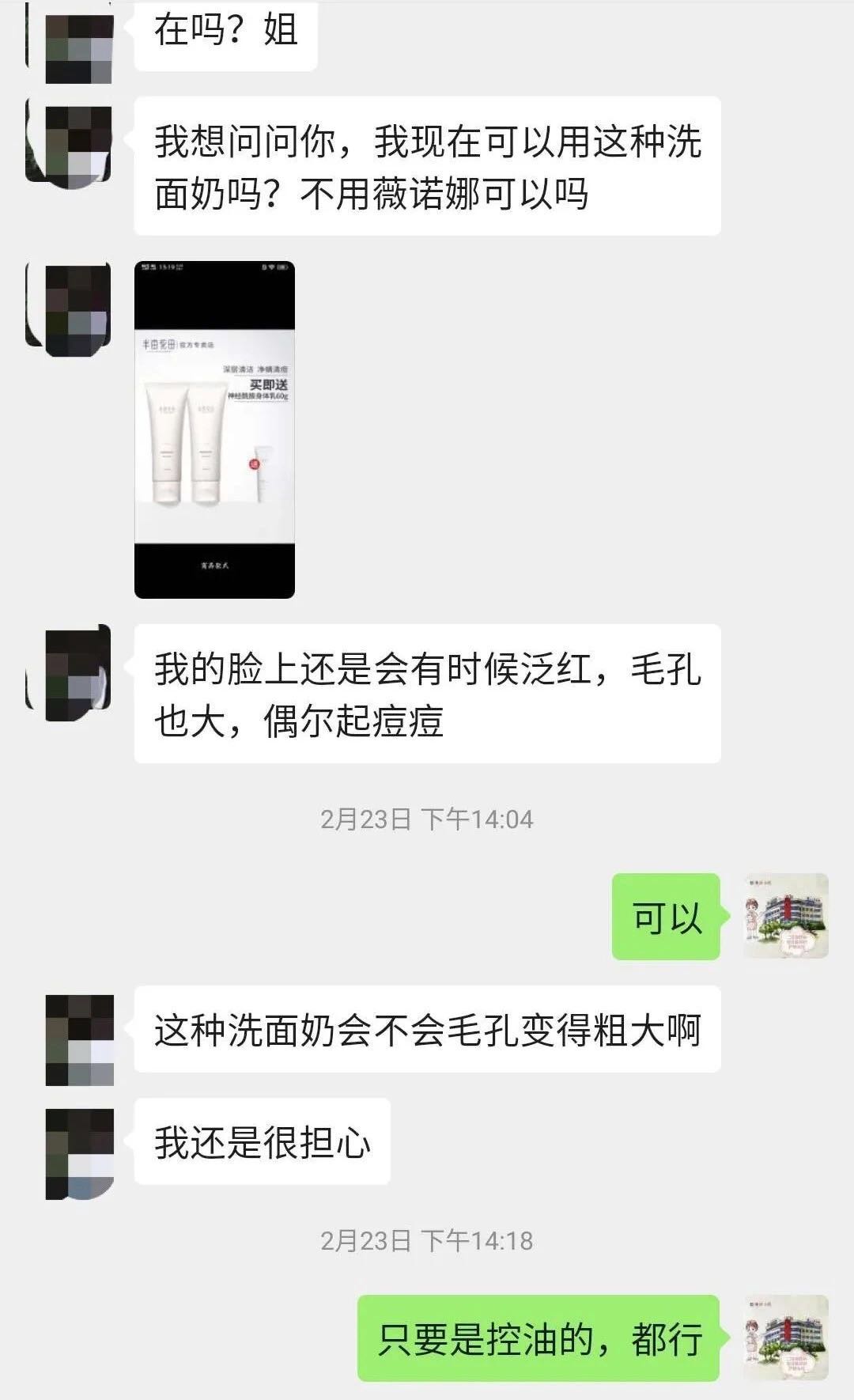This screenshot has height=1400, width=854.
Task: Tap the hospital avatar beside 只要是控油的，都行
Action: pyautogui.click(x=786, y=1338)
